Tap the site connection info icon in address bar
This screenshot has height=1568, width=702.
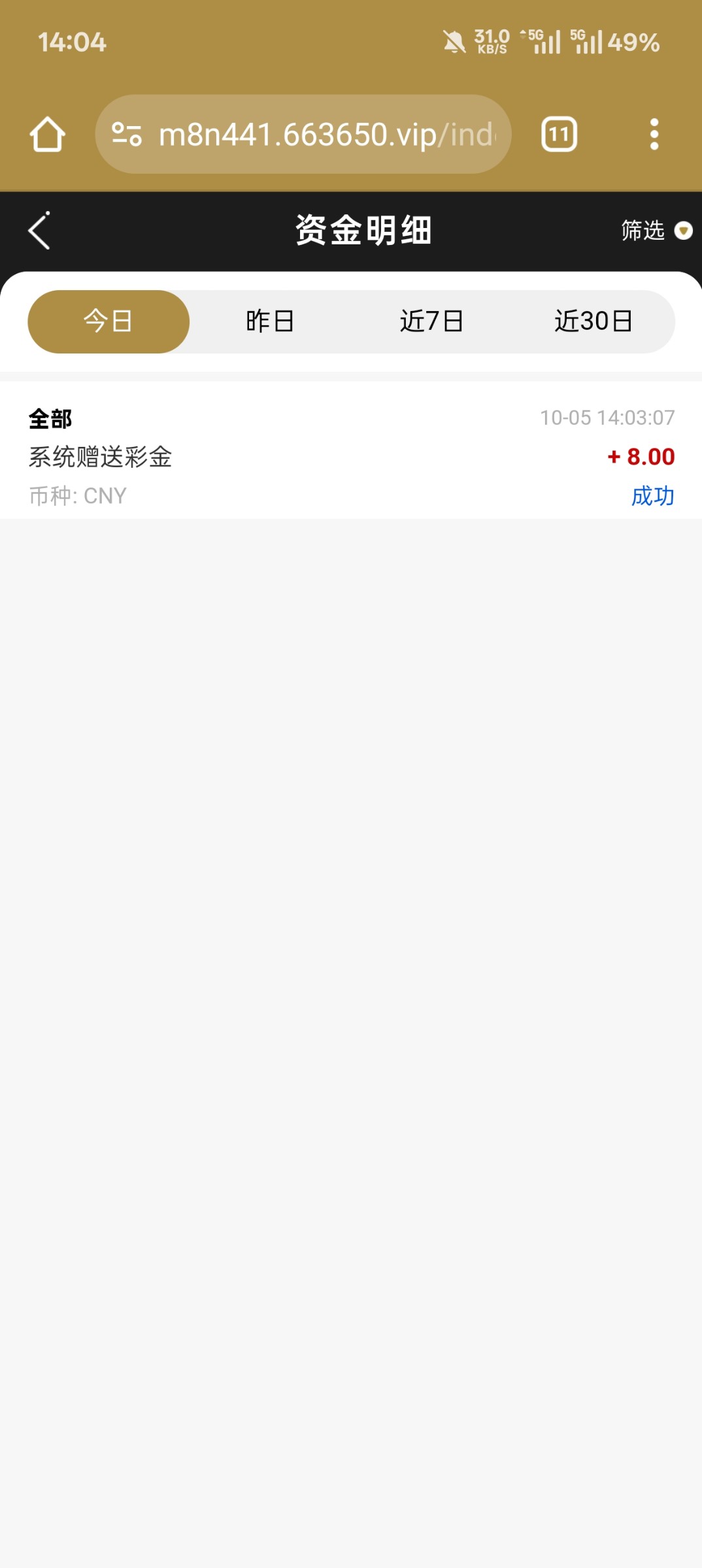(126, 134)
